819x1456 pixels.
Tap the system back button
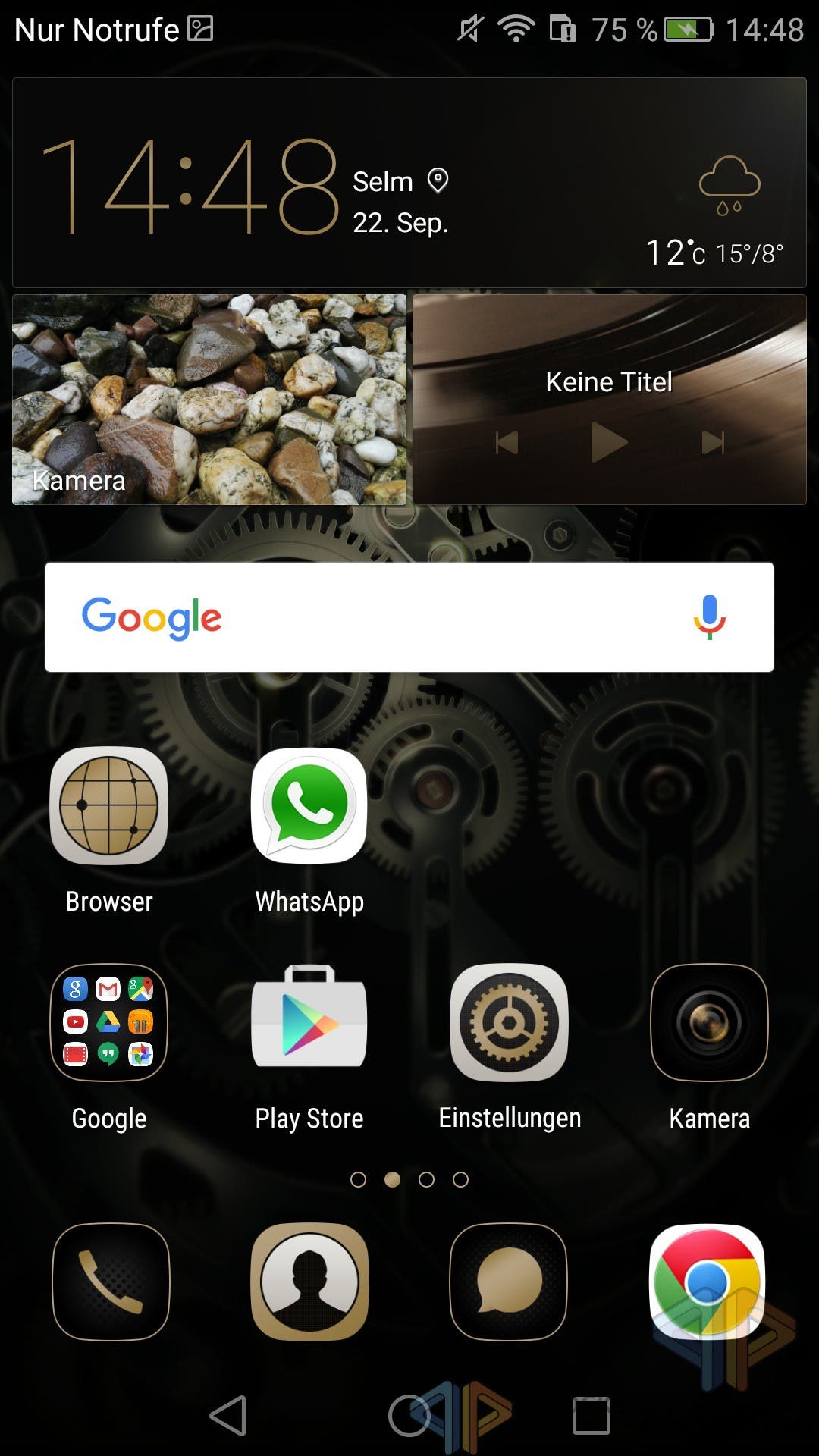pos(228,1416)
